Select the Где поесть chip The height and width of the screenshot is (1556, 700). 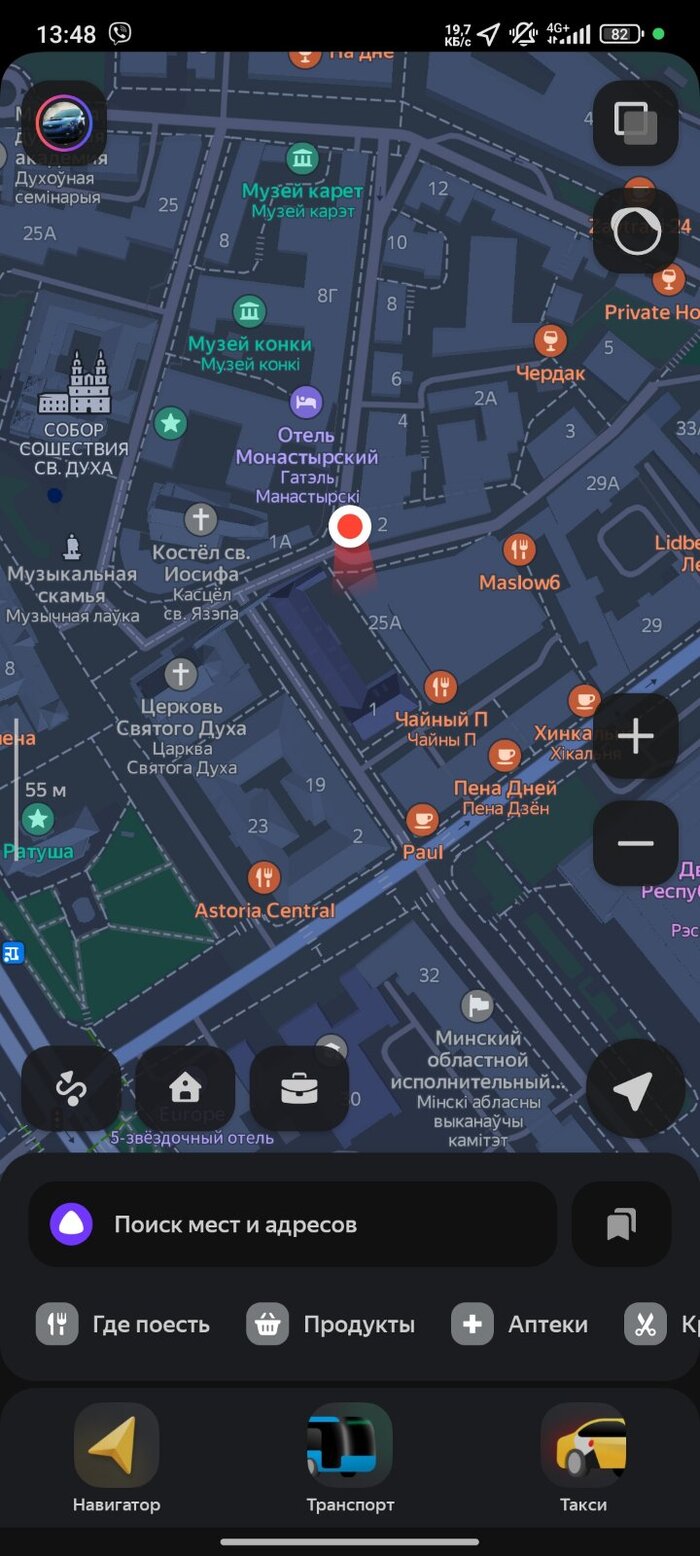pos(124,1325)
